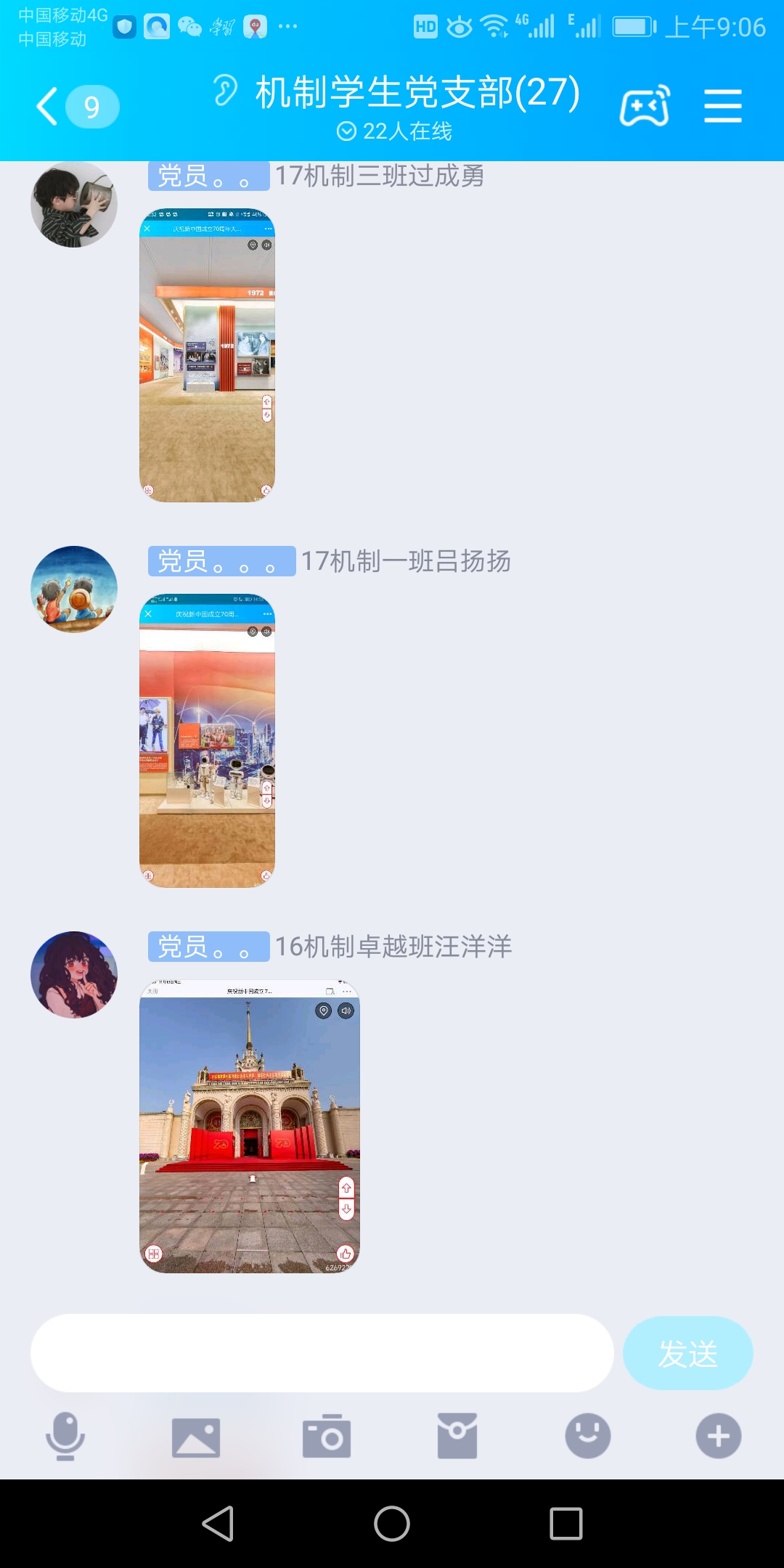Open the red packet option
Screen dimensions: 784x1568
pos(457,1436)
